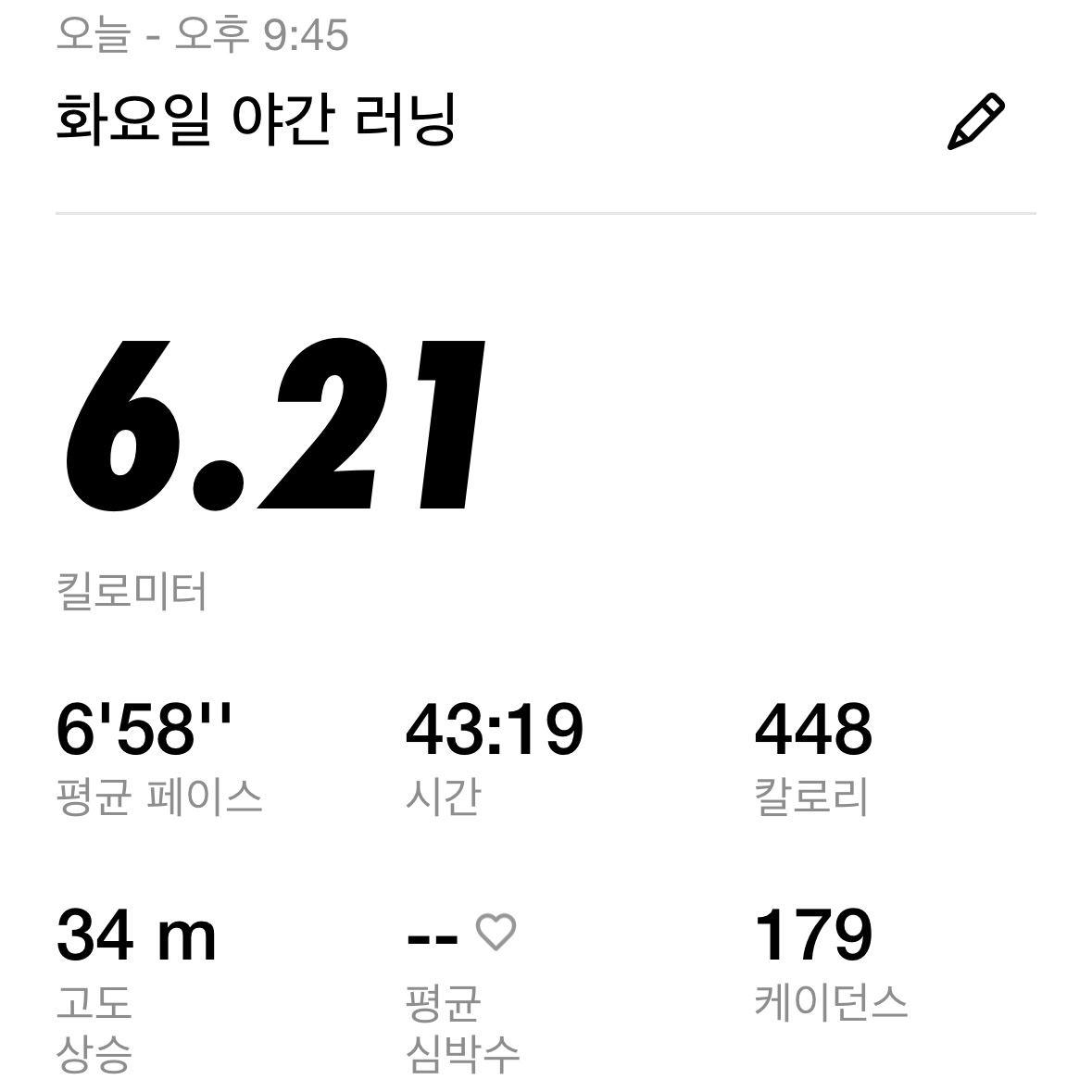The height and width of the screenshot is (1092, 1092).
Task: Edit the run title with the pencil icon
Action: click(x=975, y=121)
